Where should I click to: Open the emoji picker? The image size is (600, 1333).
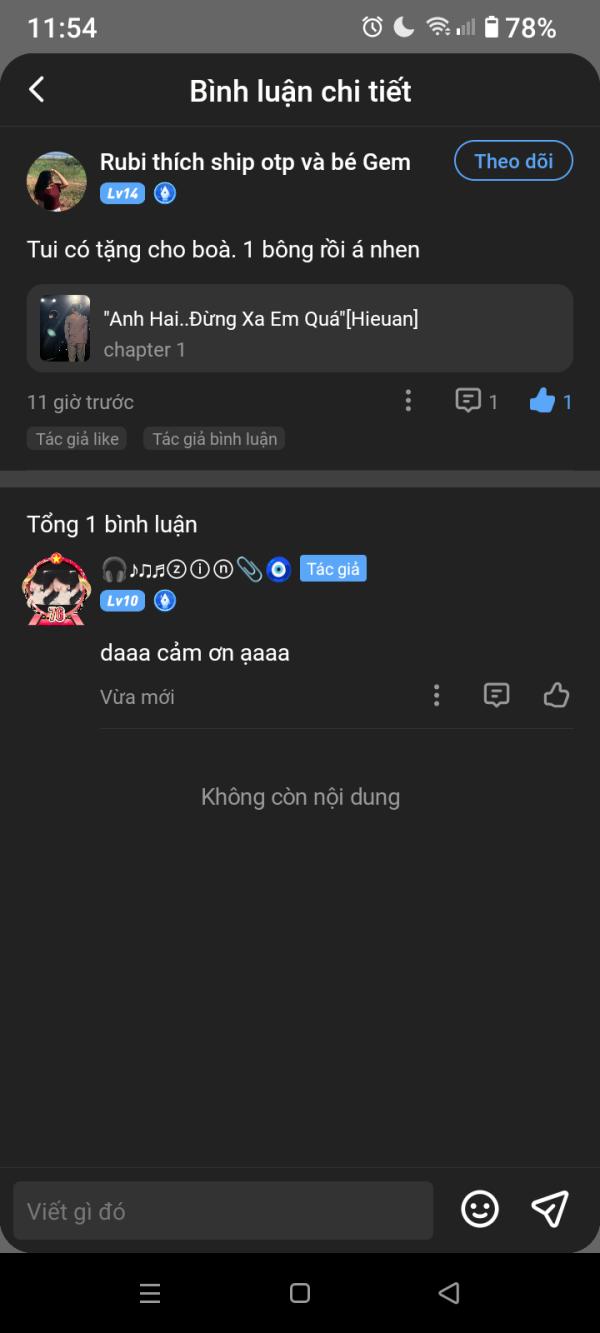[x=480, y=1210]
